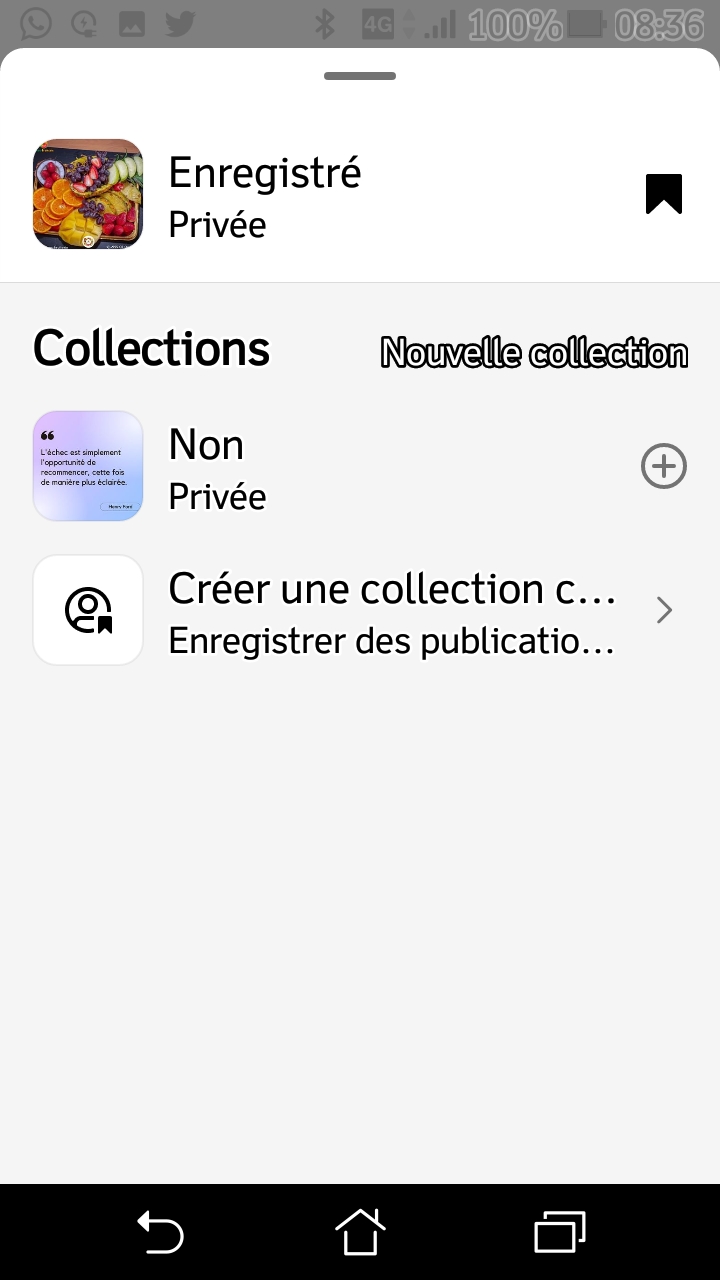Screen dimensions: 720x1280
Task: Unsave the post via the bookmark icon
Action: (663, 194)
